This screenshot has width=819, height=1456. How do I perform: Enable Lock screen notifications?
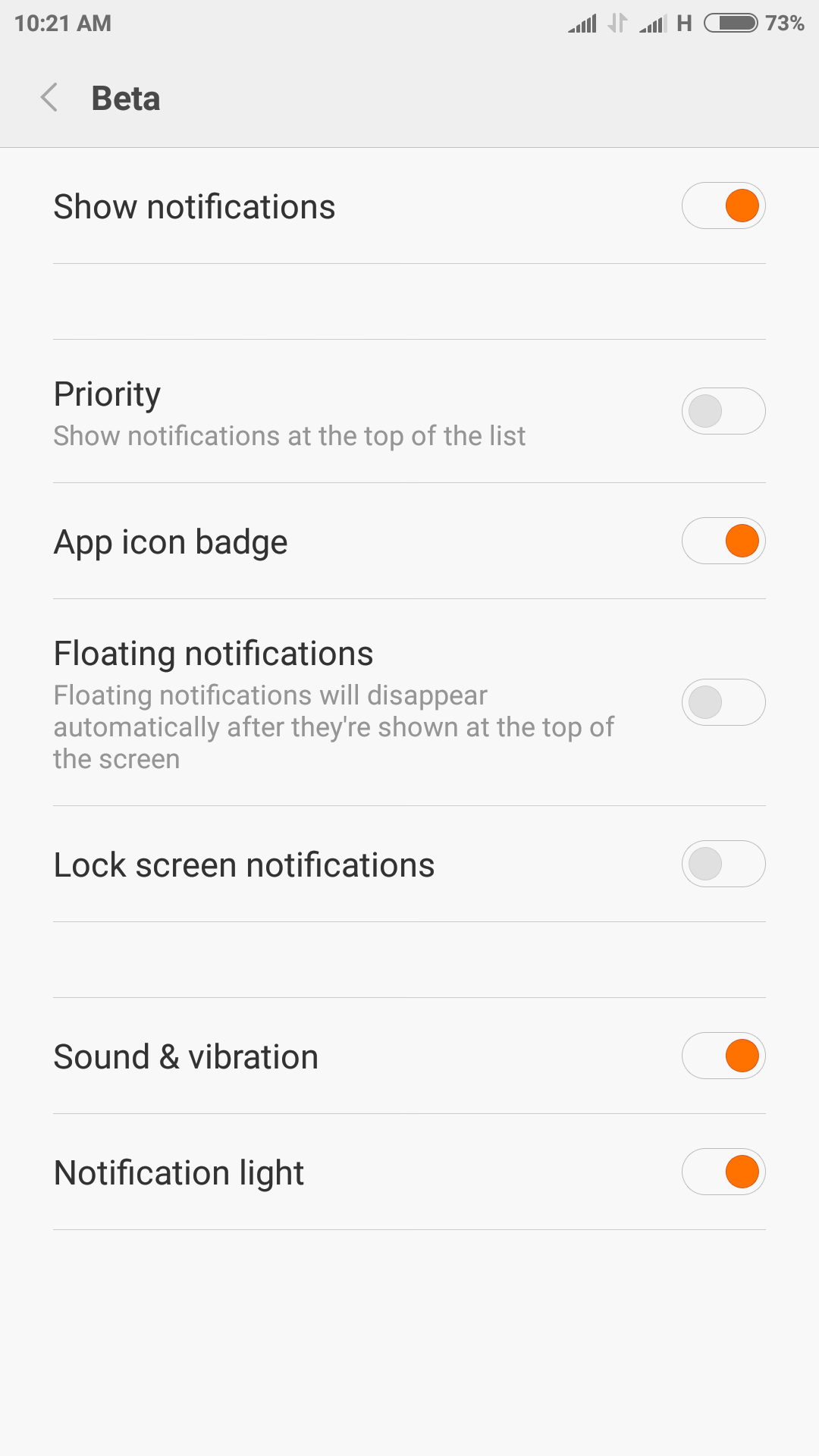723,864
